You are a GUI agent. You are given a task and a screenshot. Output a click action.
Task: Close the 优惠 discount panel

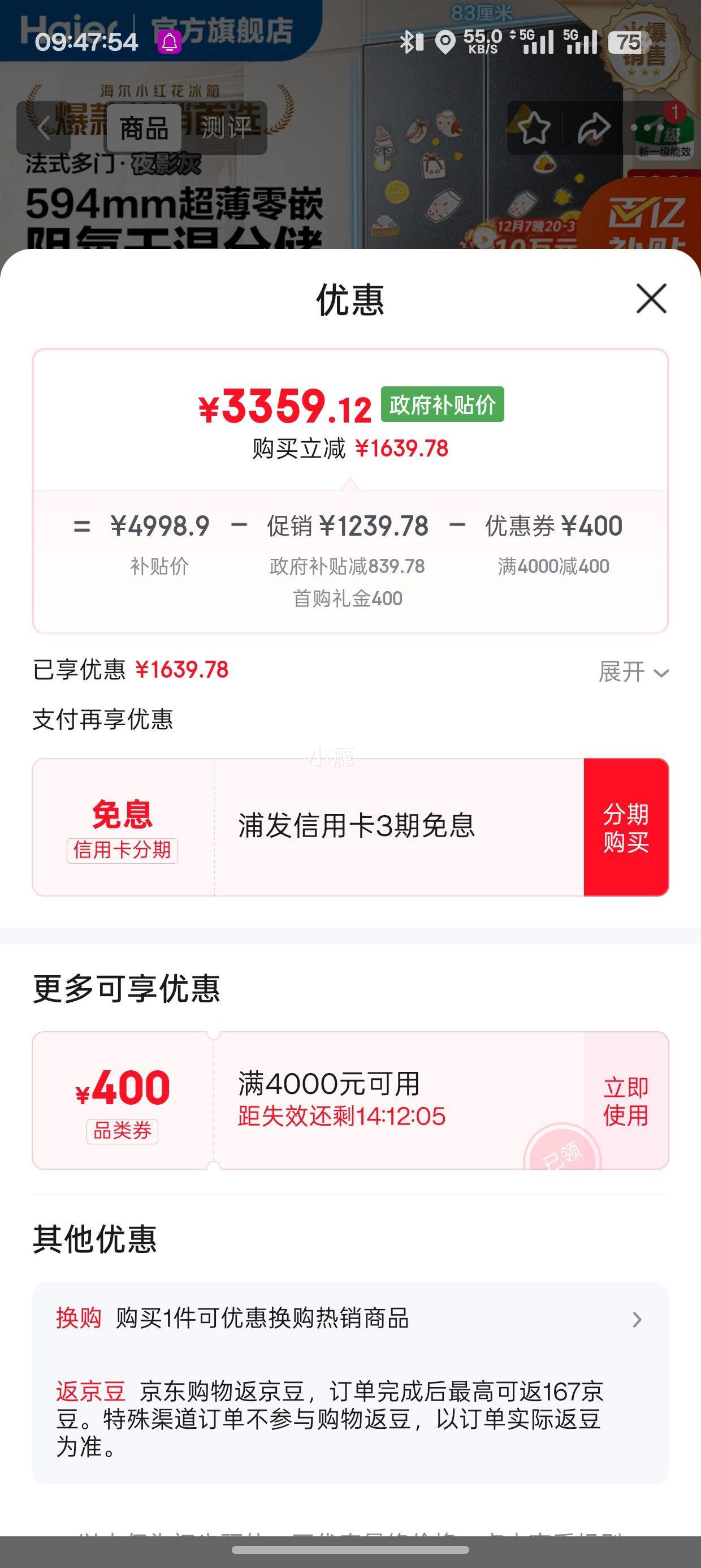tap(651, 299)
